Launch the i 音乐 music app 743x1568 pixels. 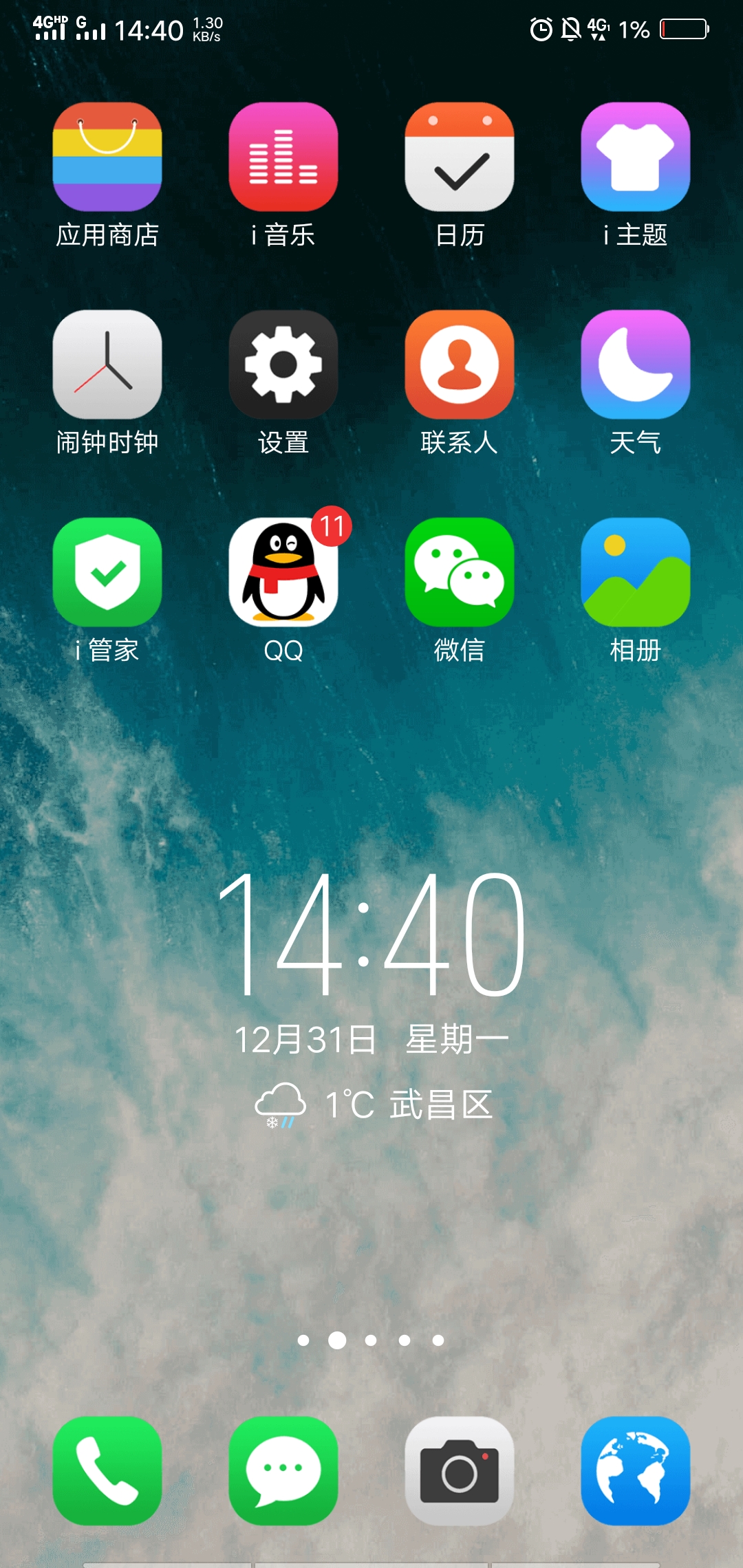[283, 157]
